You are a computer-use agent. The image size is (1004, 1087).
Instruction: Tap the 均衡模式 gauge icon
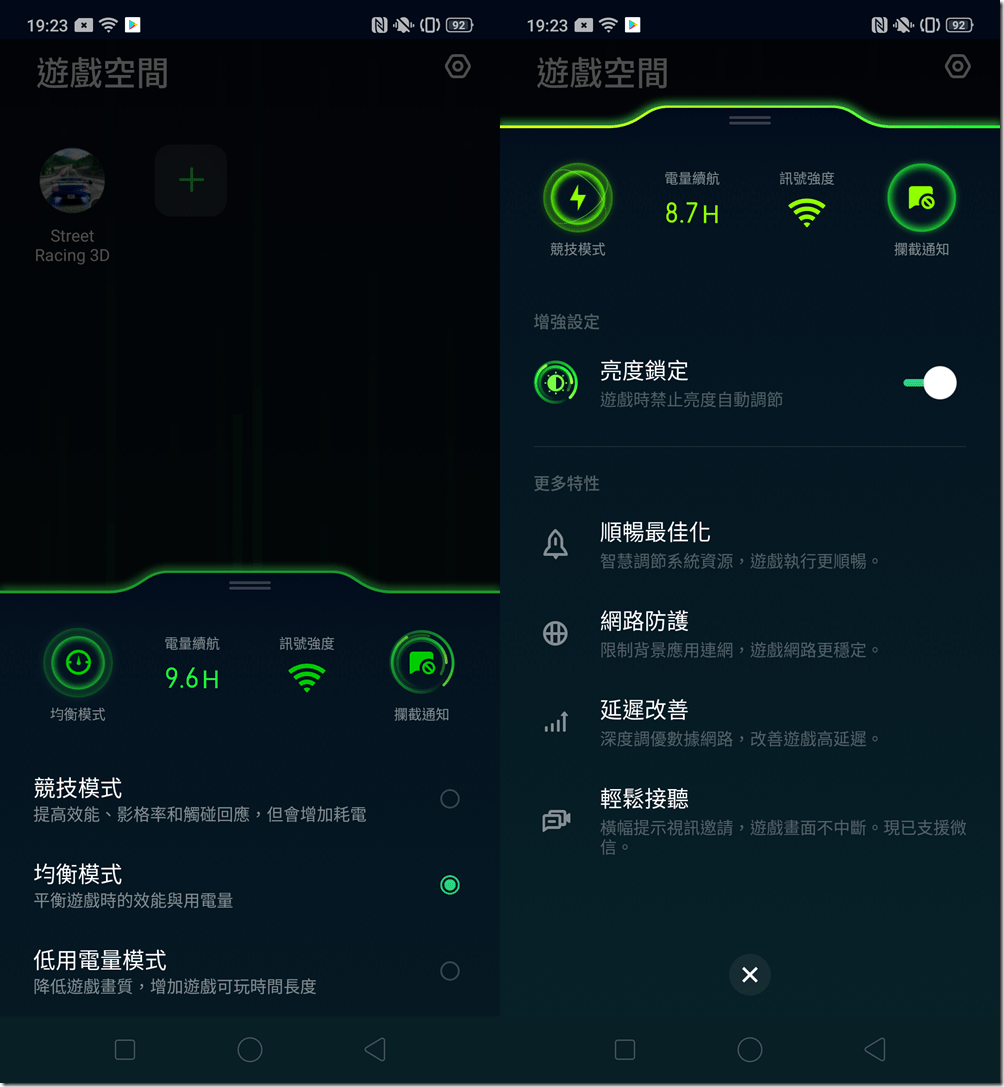[78, 663]
